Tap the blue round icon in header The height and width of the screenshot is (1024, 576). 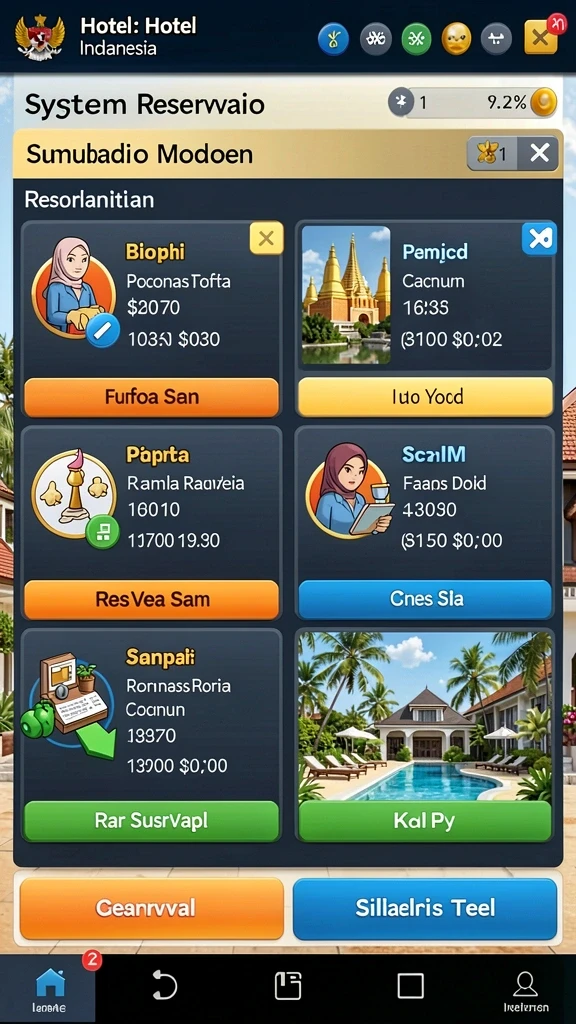coord(333,39)
